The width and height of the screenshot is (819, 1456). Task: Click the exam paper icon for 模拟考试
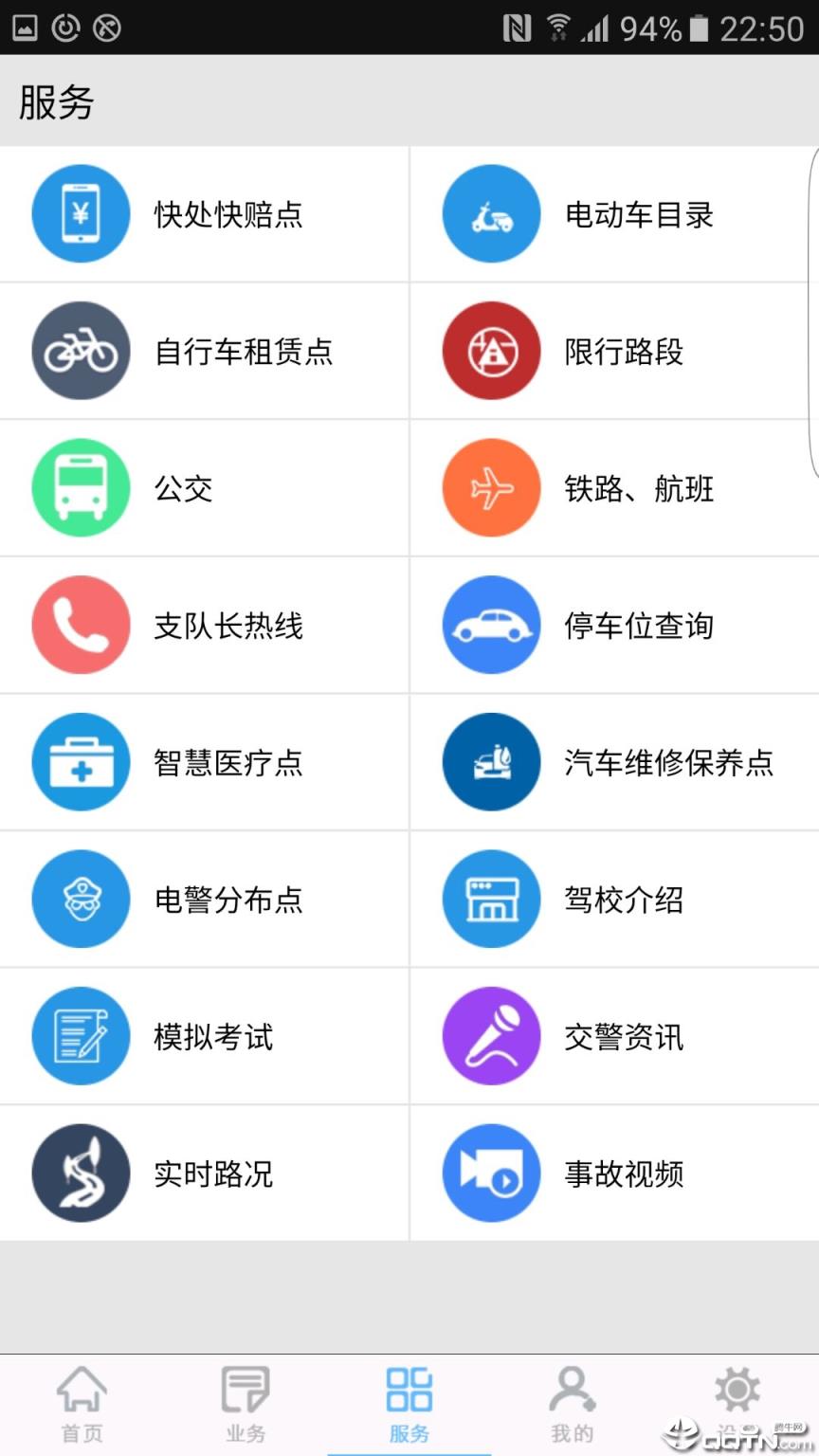(x=81, y=1035)
